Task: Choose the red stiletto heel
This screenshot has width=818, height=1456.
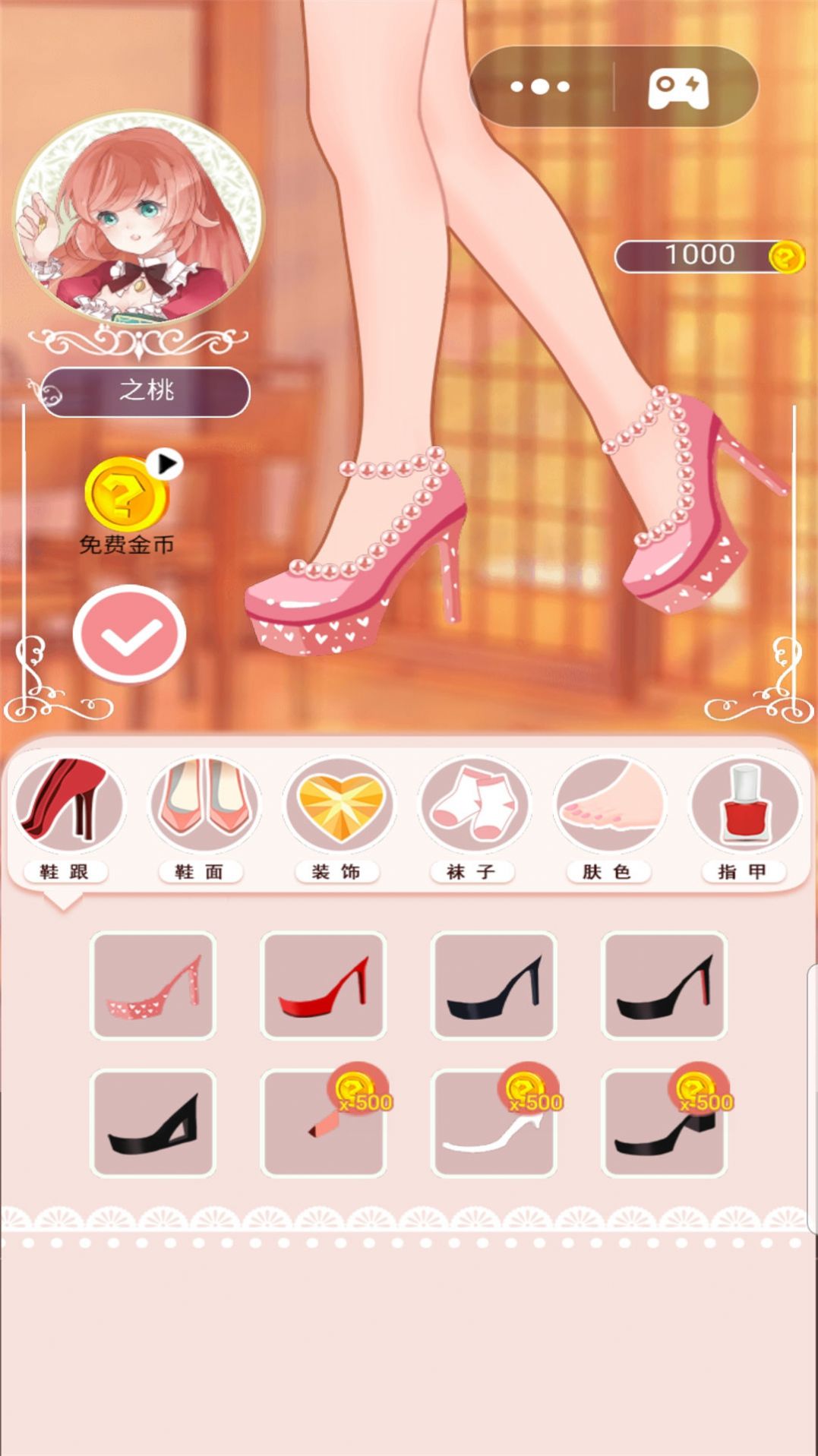Action: pos(324,985)
